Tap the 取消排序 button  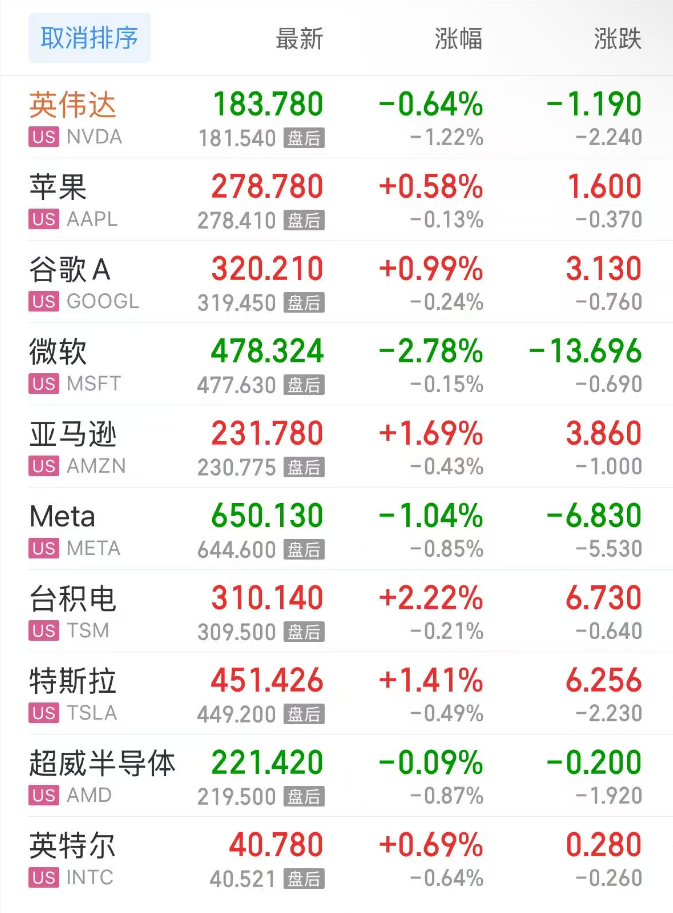[x=89, y=39]
